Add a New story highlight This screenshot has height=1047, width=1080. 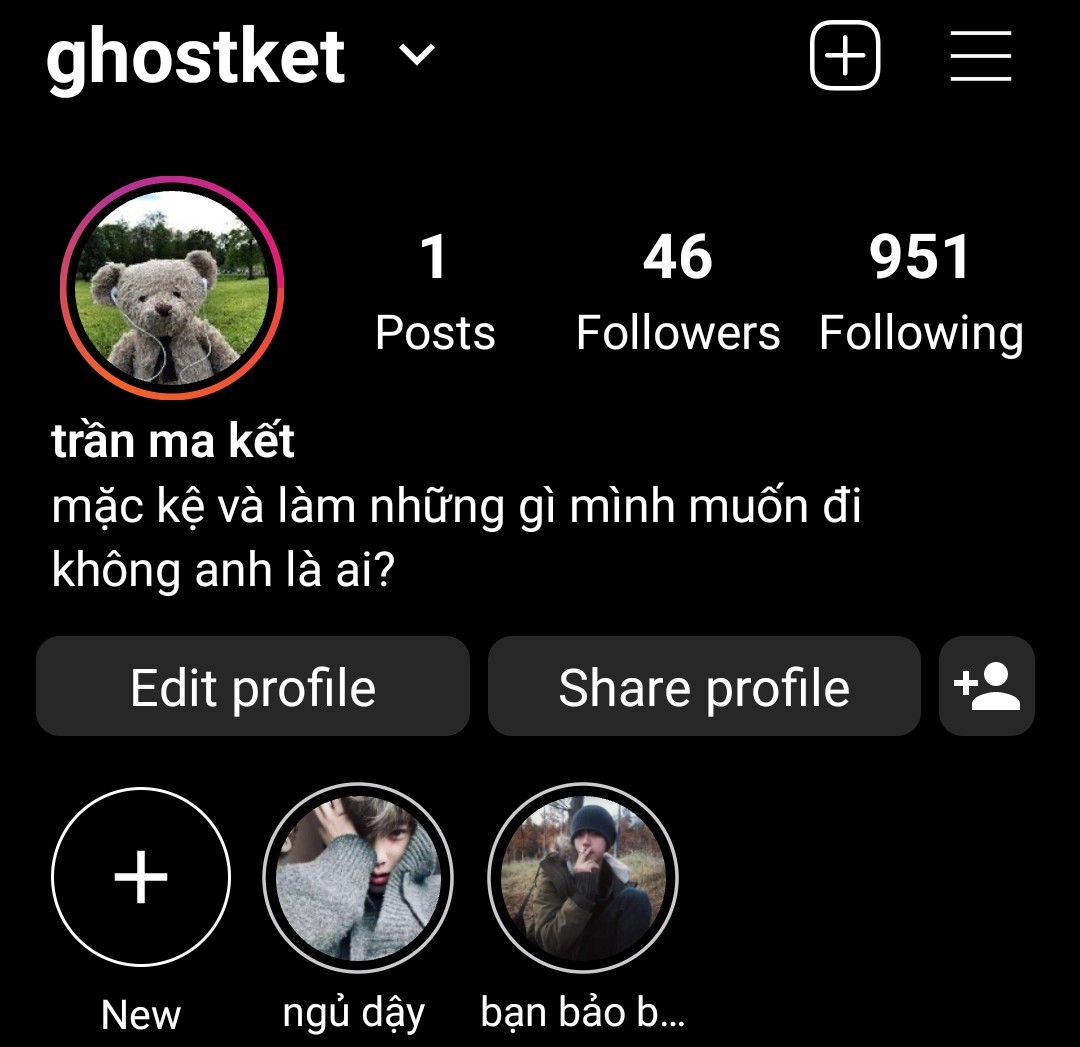click(x=141, y=877)
